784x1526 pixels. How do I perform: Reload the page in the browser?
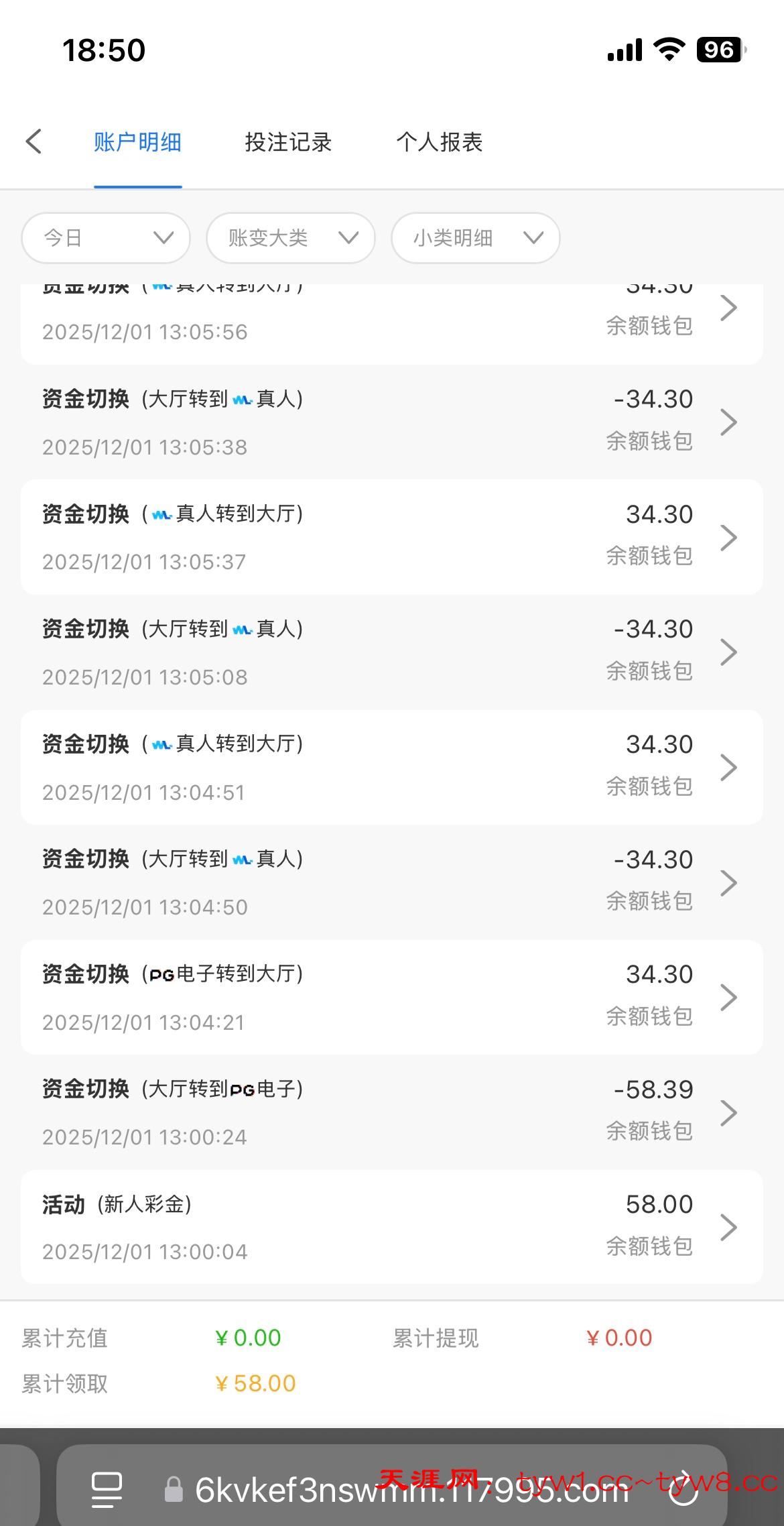coord(685,1490)
